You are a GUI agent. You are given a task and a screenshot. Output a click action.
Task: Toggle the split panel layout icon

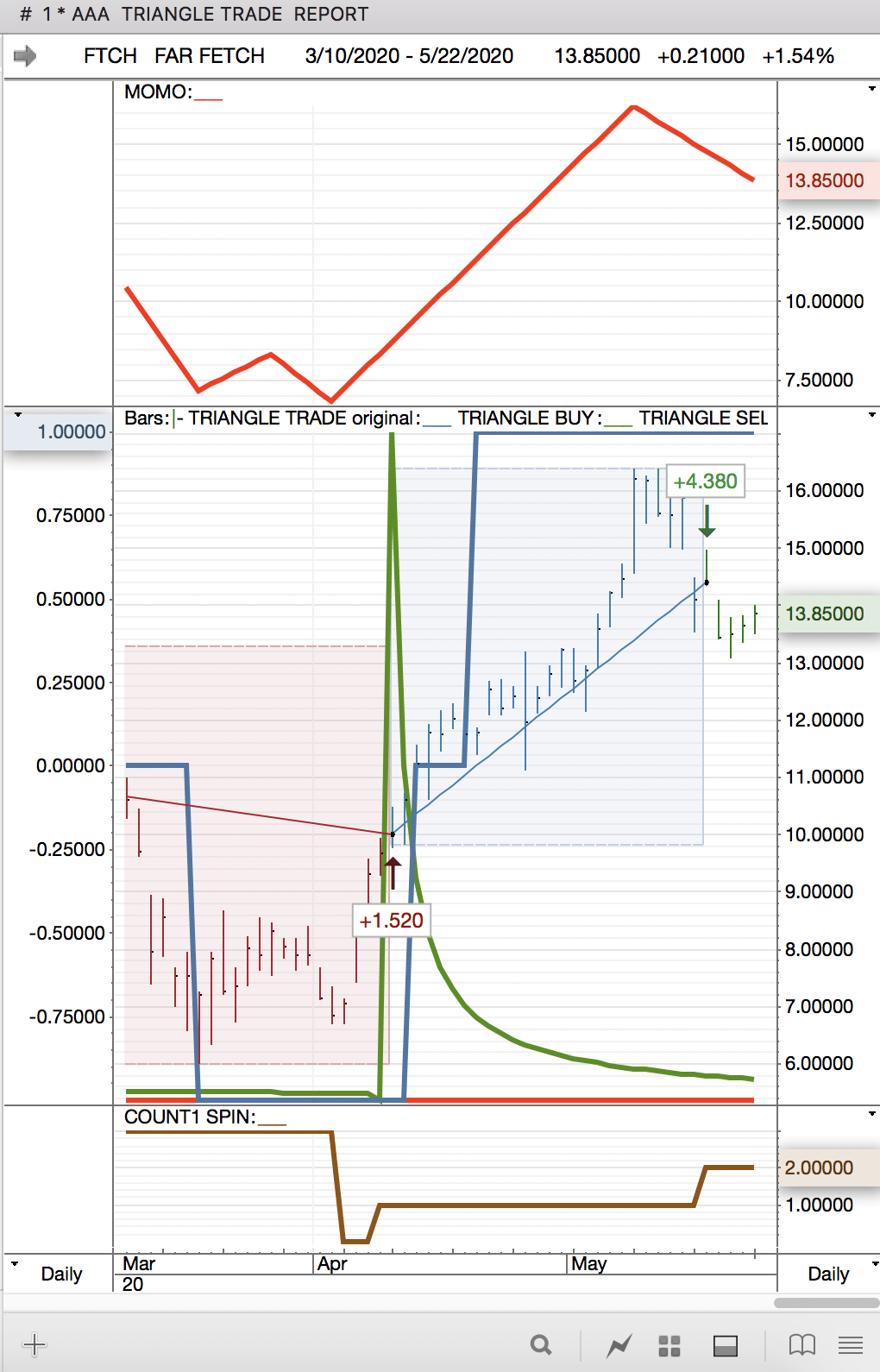pos(725,1345)
